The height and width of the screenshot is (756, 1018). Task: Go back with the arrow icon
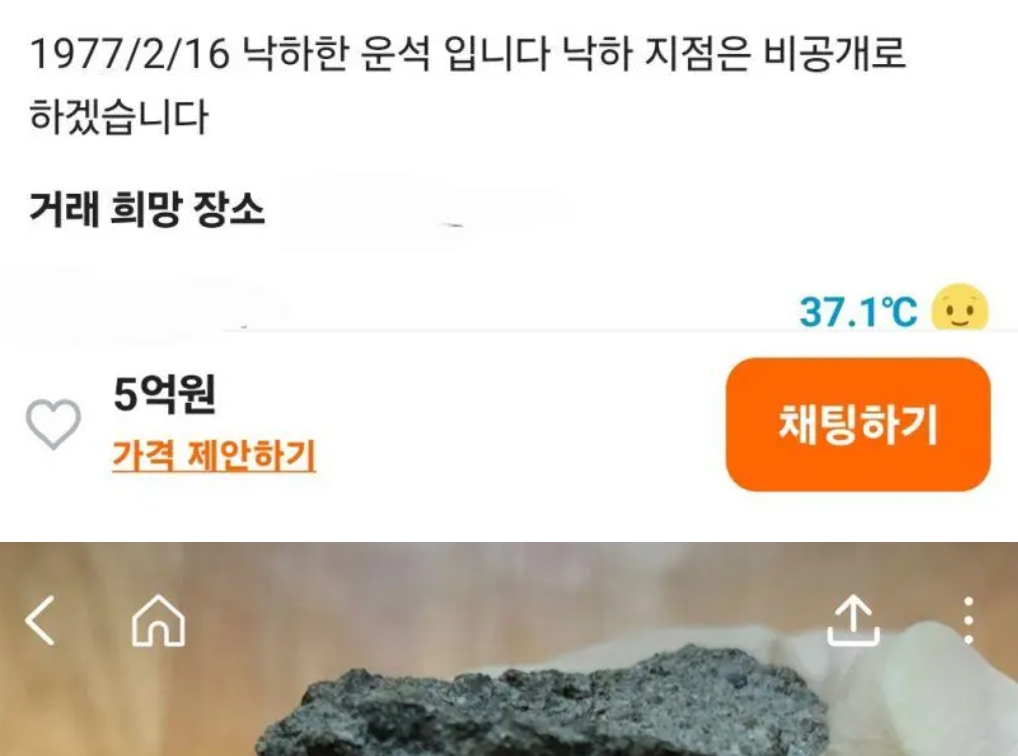click(40, 621)
